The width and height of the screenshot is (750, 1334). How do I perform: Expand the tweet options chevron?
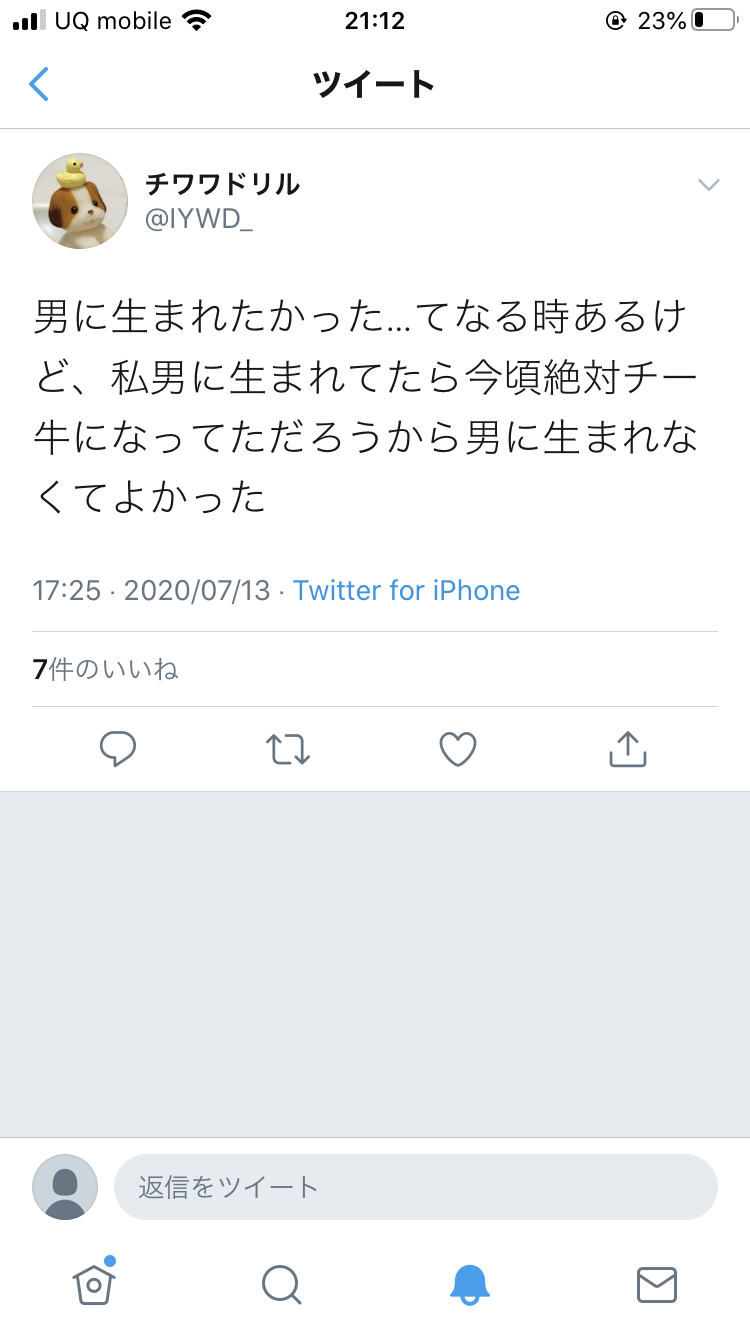click(x=708, y=185)
